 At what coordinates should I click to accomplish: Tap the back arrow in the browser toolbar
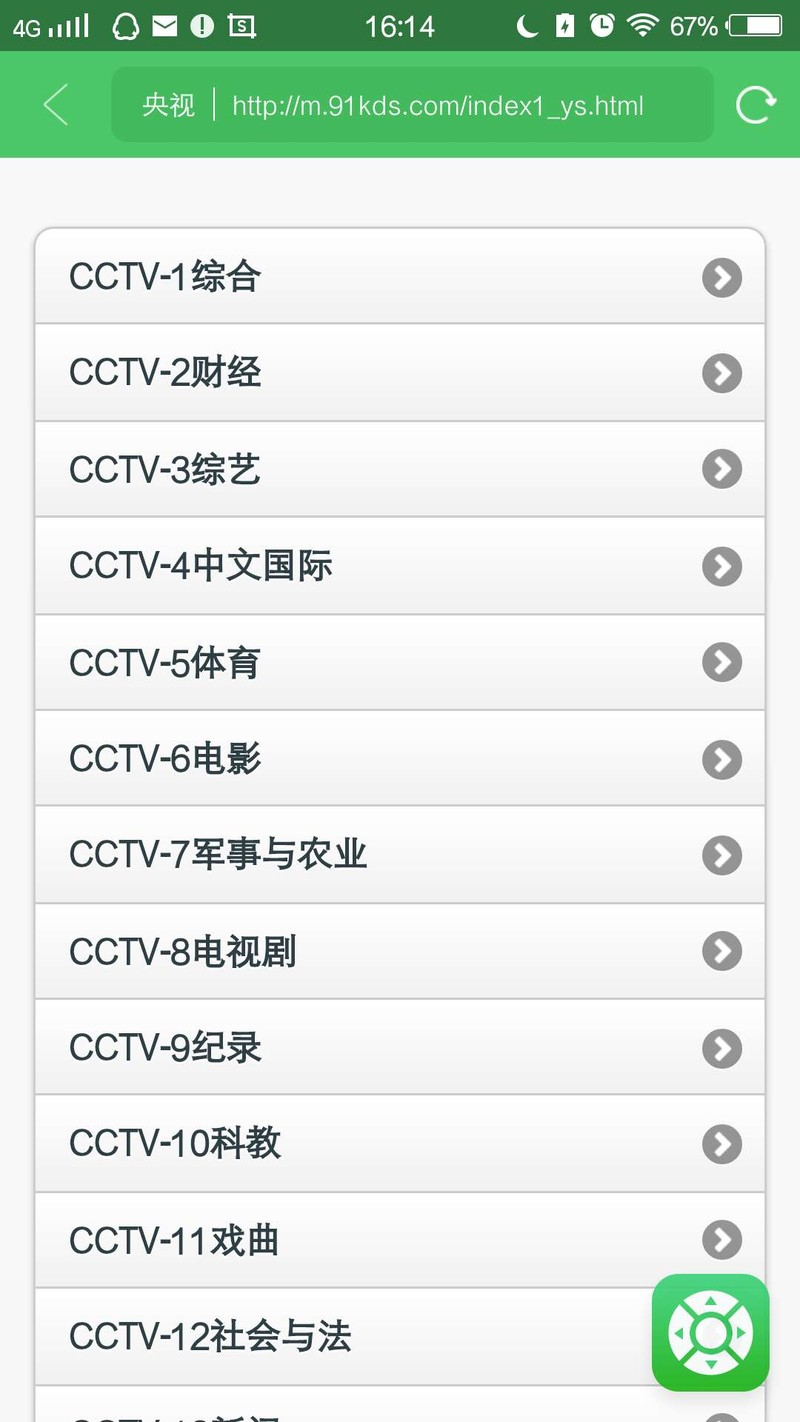[54, 104]
